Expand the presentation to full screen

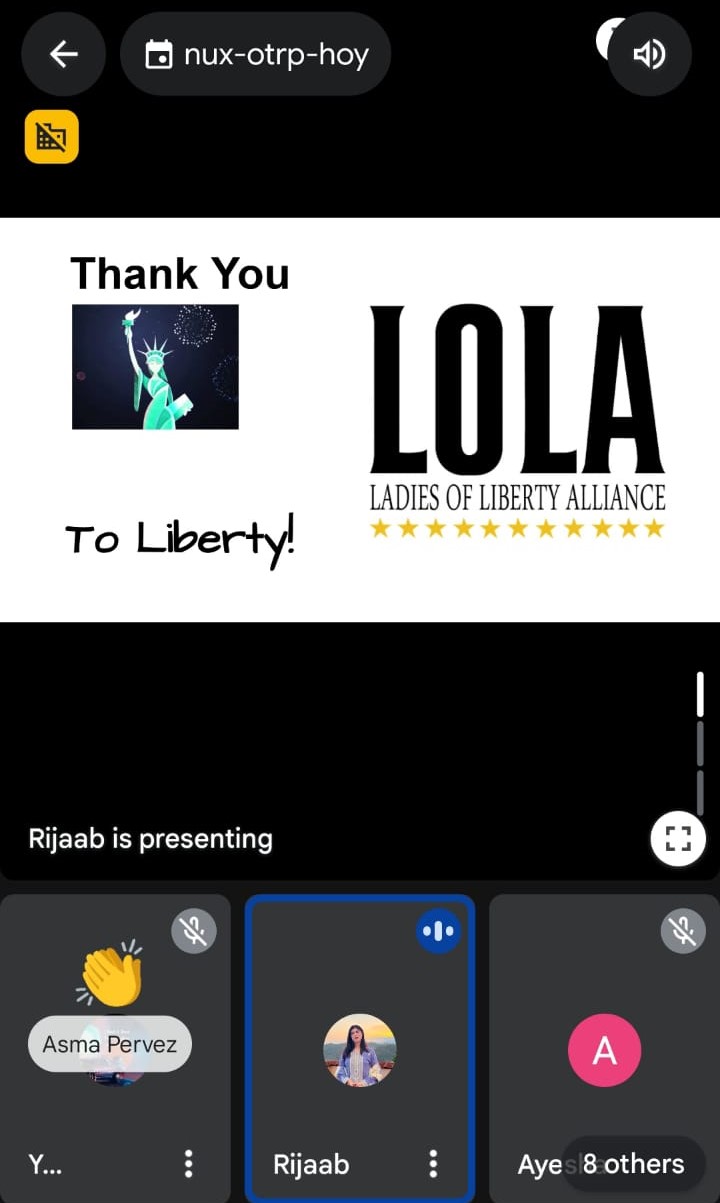click(x=678, y=838)
